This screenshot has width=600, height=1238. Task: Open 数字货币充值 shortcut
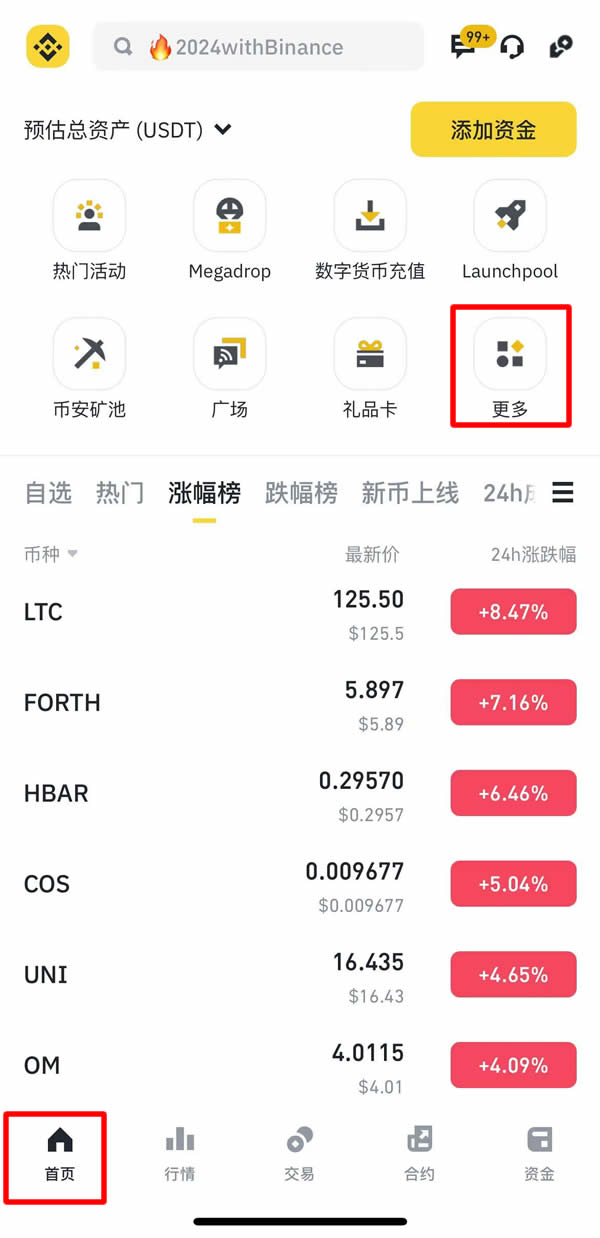(x=370, y=231)
